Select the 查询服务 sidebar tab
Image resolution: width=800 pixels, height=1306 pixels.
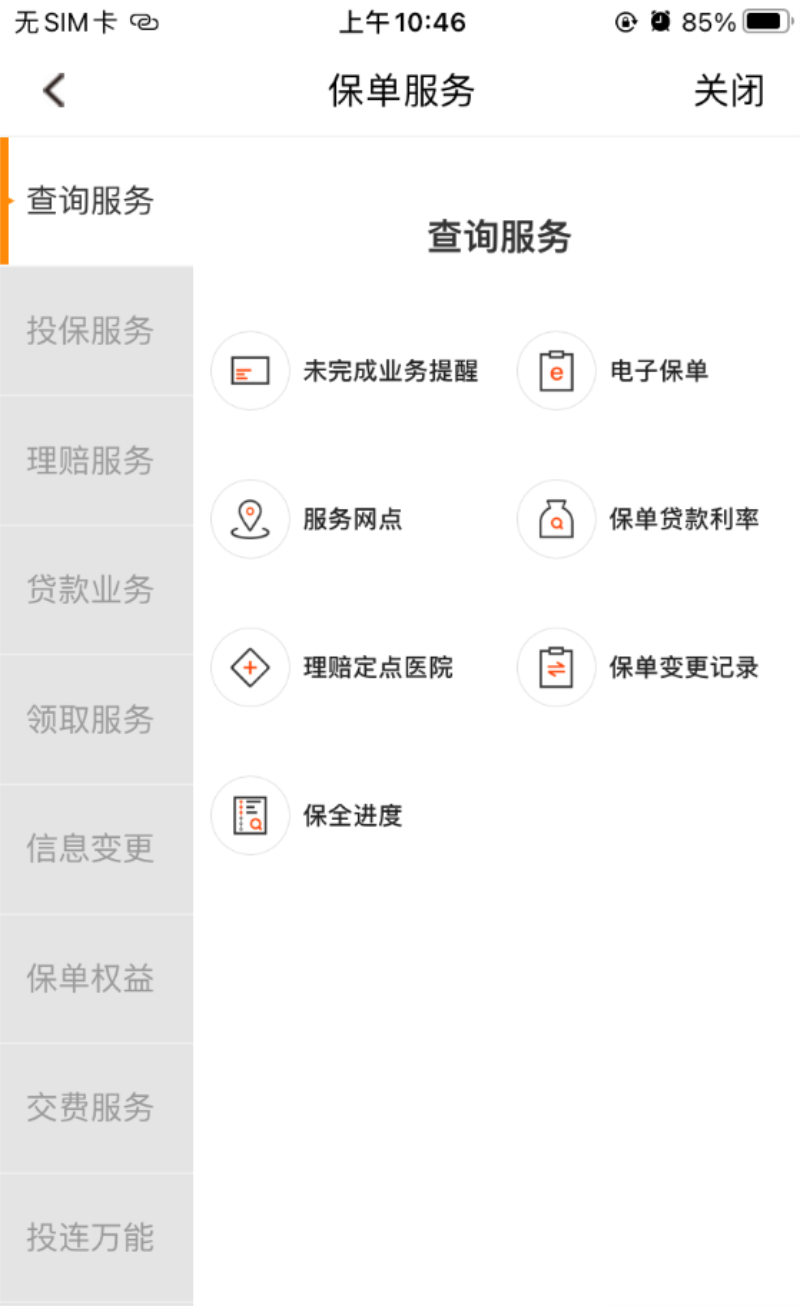click(x=96, y=201)
